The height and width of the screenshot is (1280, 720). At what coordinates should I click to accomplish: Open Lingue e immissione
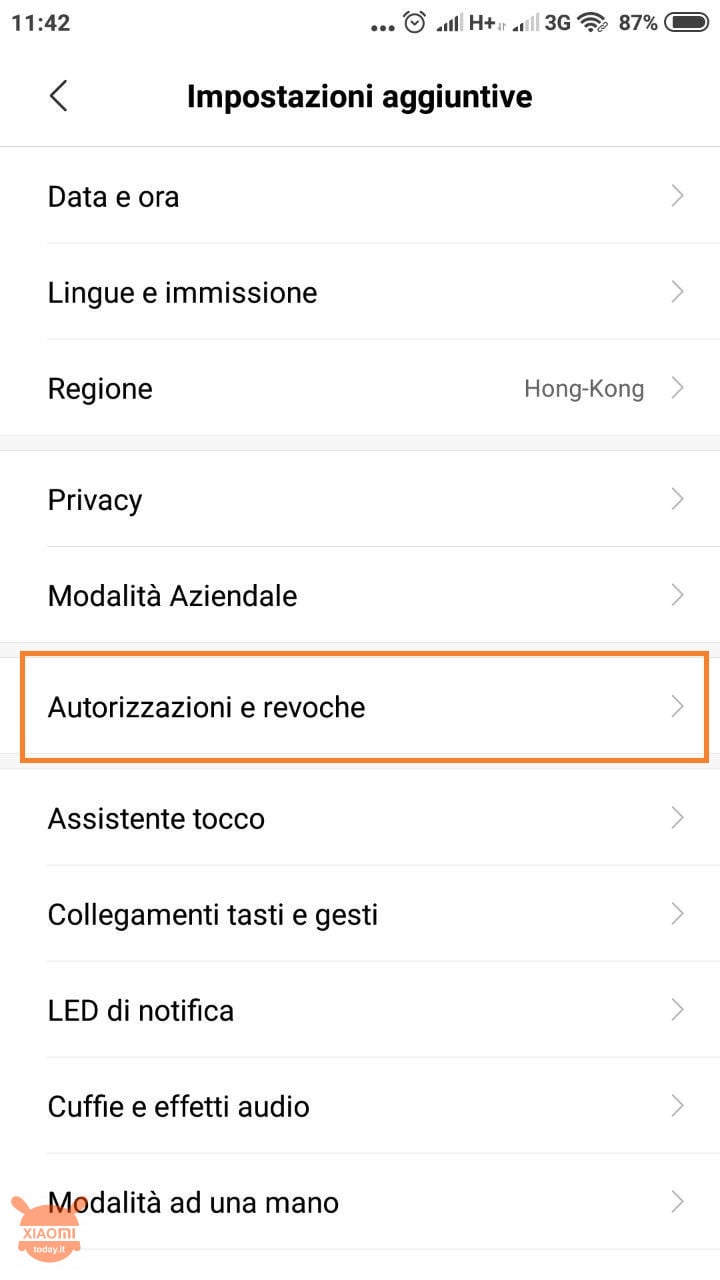[360, 292]
